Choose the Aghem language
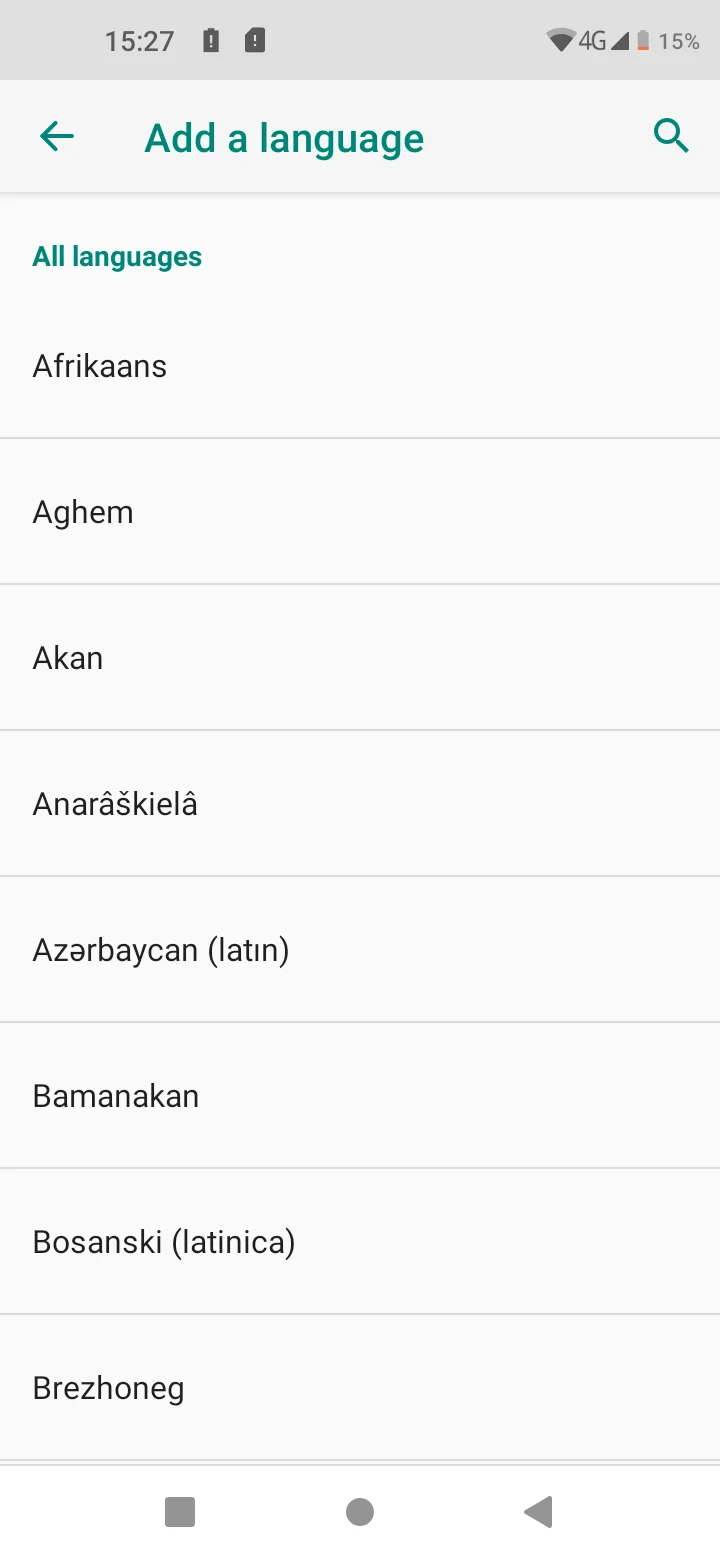This screenshot has height=1560, width=720. click(360, 511)
